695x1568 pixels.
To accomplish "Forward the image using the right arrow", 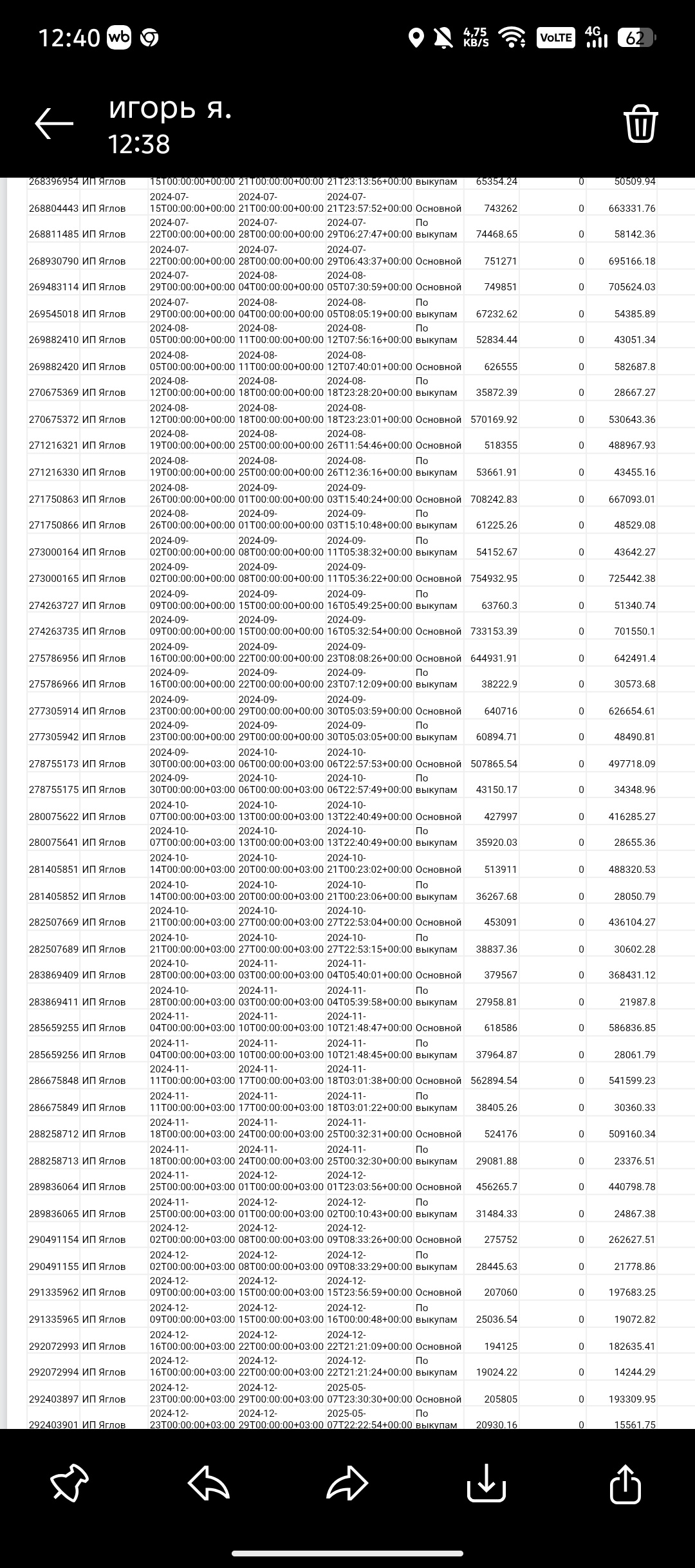I will coord(347,1483).
